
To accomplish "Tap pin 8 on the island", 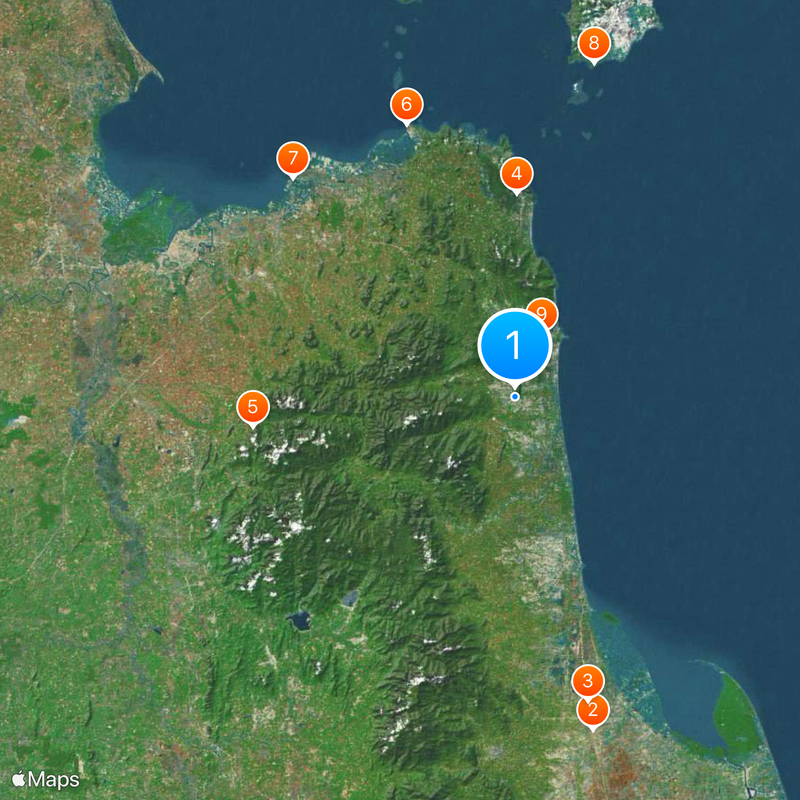I will (x=595, y=43).
